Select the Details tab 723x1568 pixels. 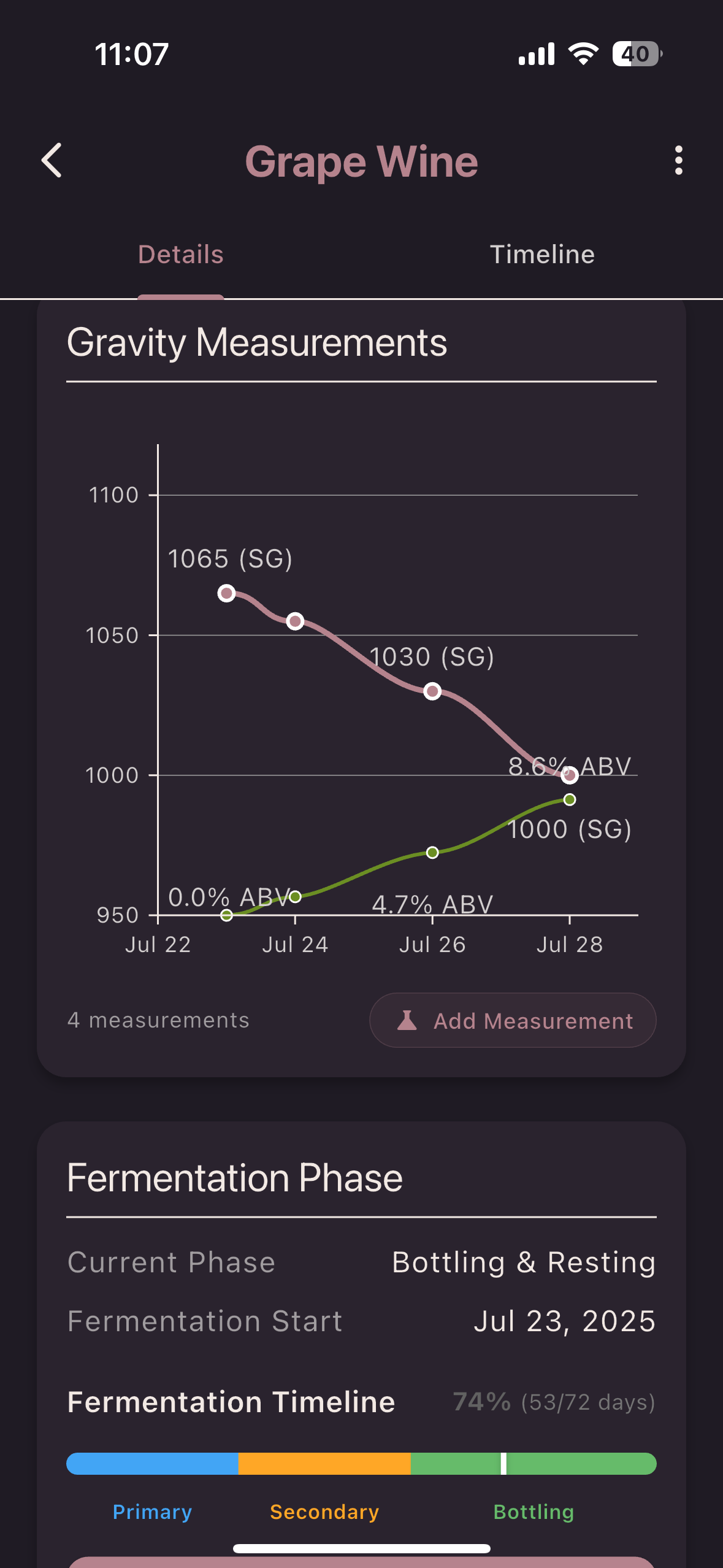point(180,253)
